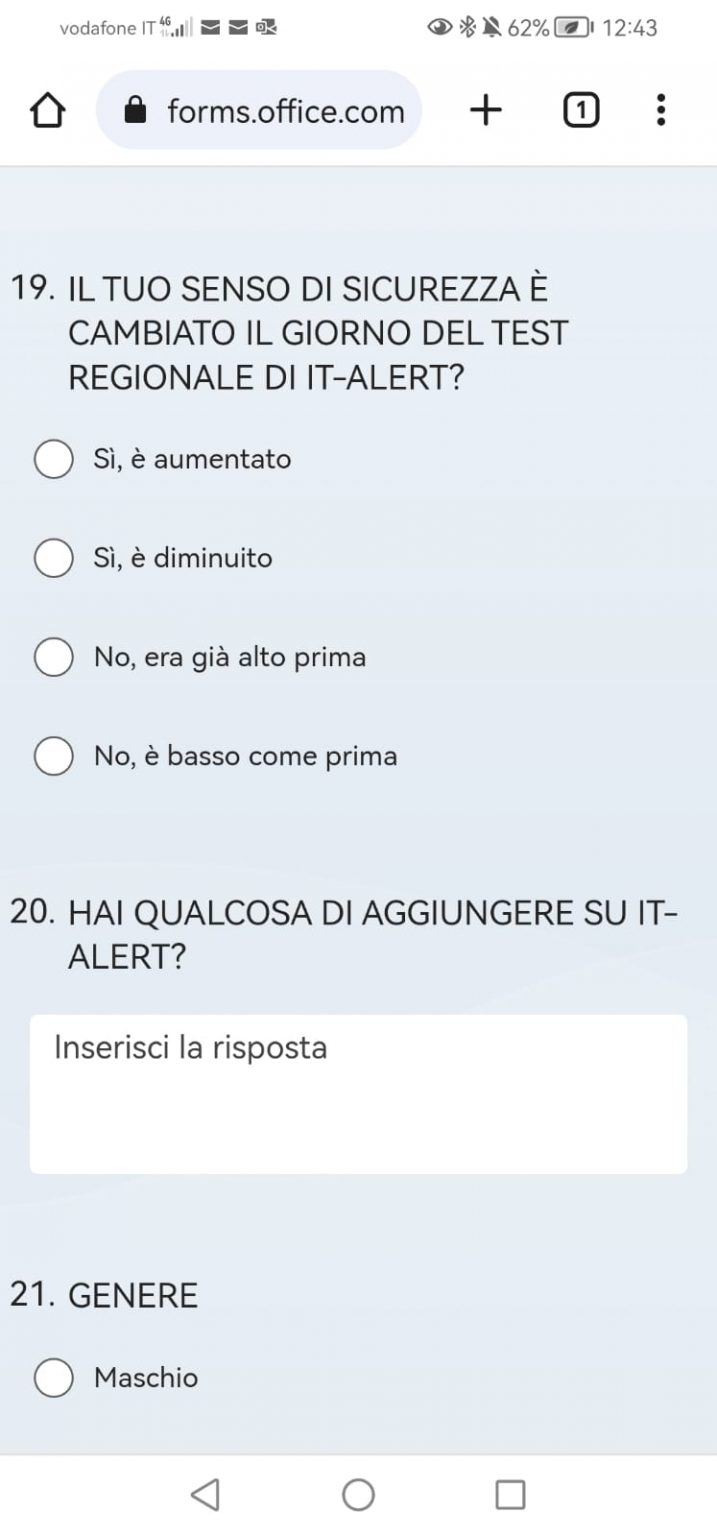Tap the forms.office.com address bar
This screenshot has width=717, height=1536.
pyautogui.click(x=259, y=111)
